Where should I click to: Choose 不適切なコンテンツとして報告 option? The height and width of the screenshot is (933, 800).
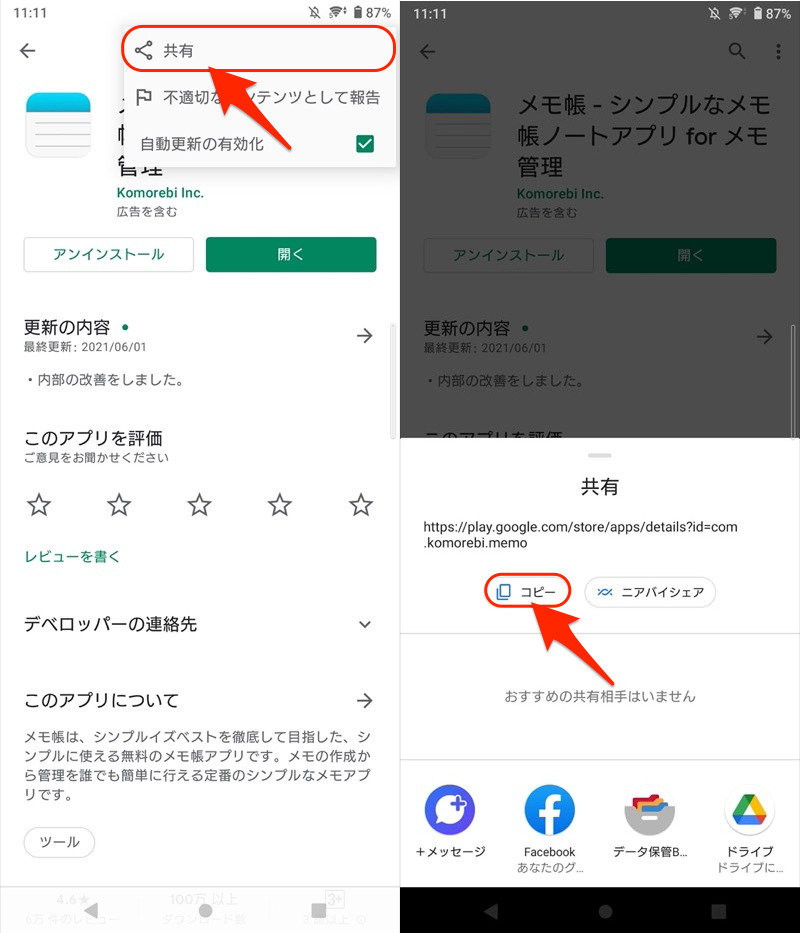point(258,98)
